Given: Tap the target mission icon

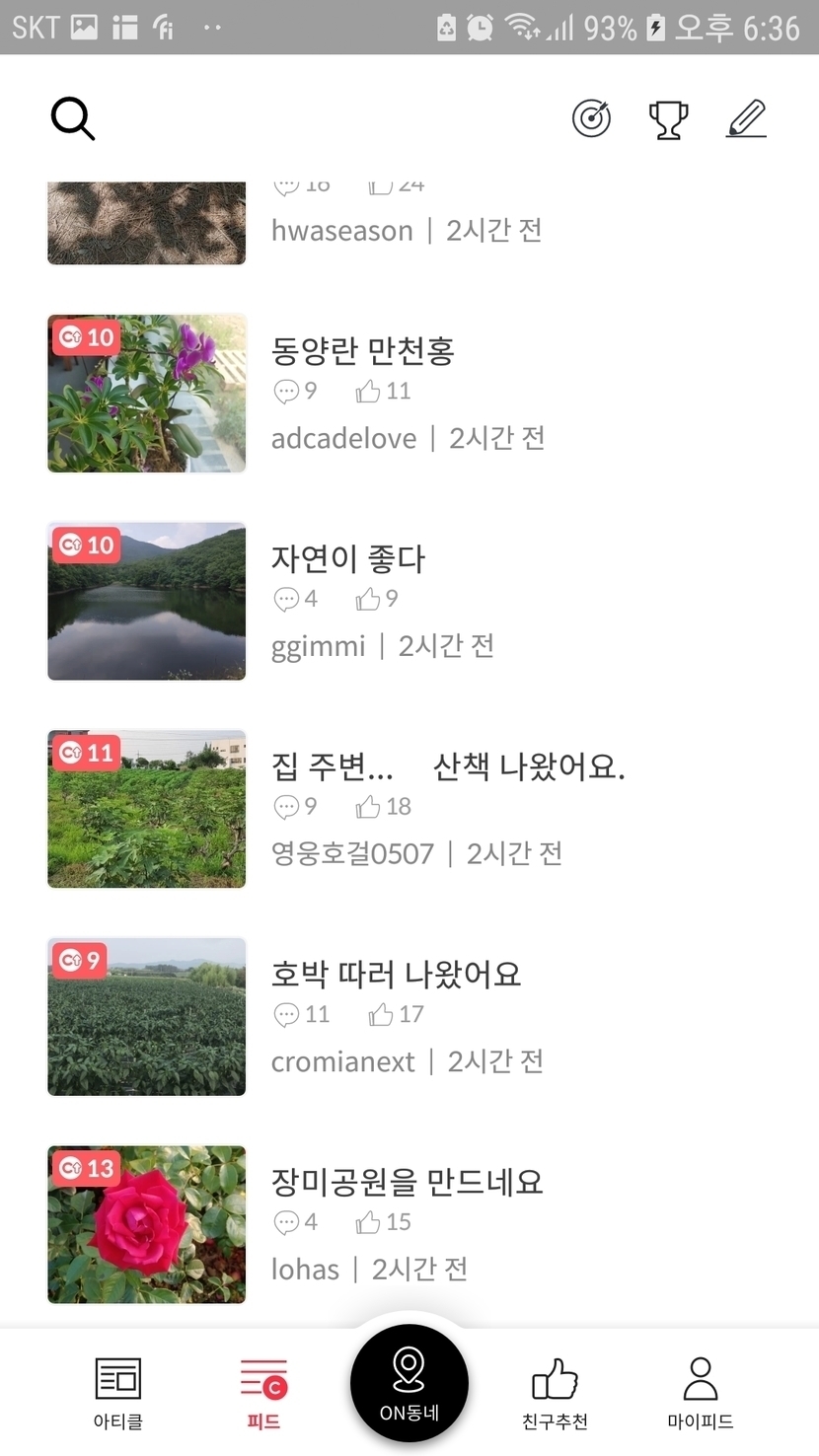Looking at the screenshot, I should coord(591,119).
